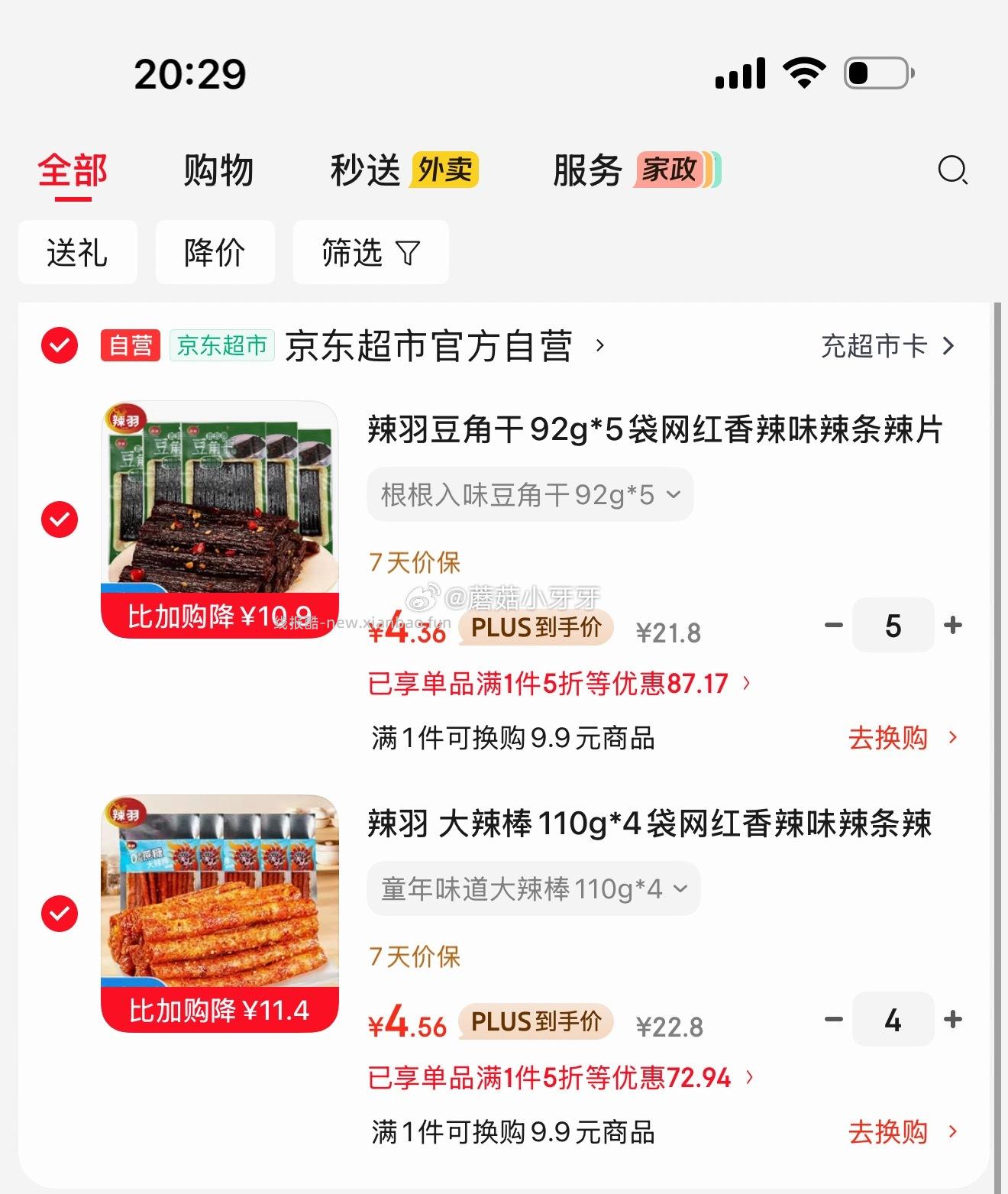This screenshot has height=1194, width=1008.
Task: Open the 童年味道大辣棒 110g*4 variant dropdown
Action: [533, 888]
